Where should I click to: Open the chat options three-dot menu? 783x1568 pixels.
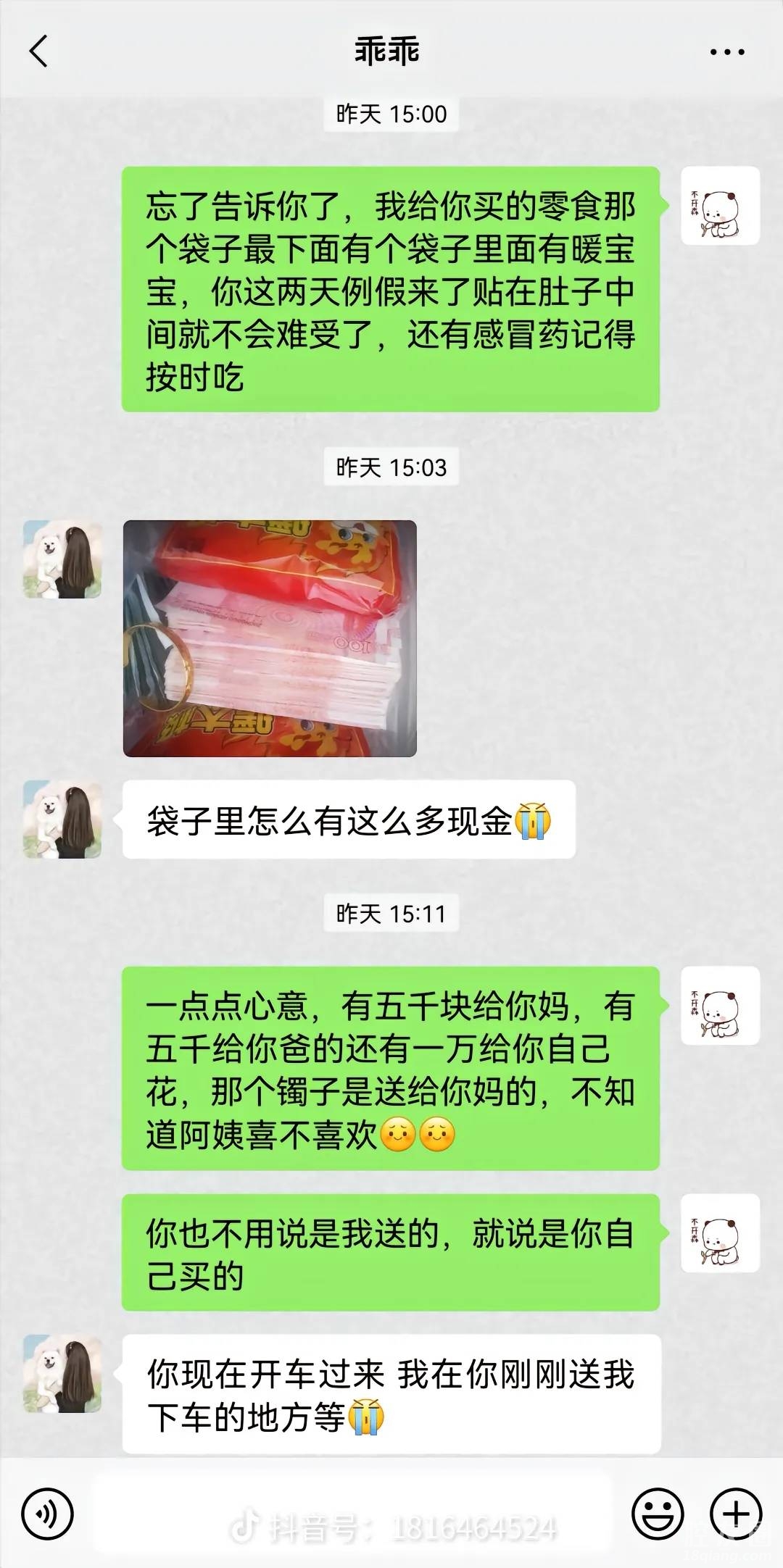click(726, 52)
